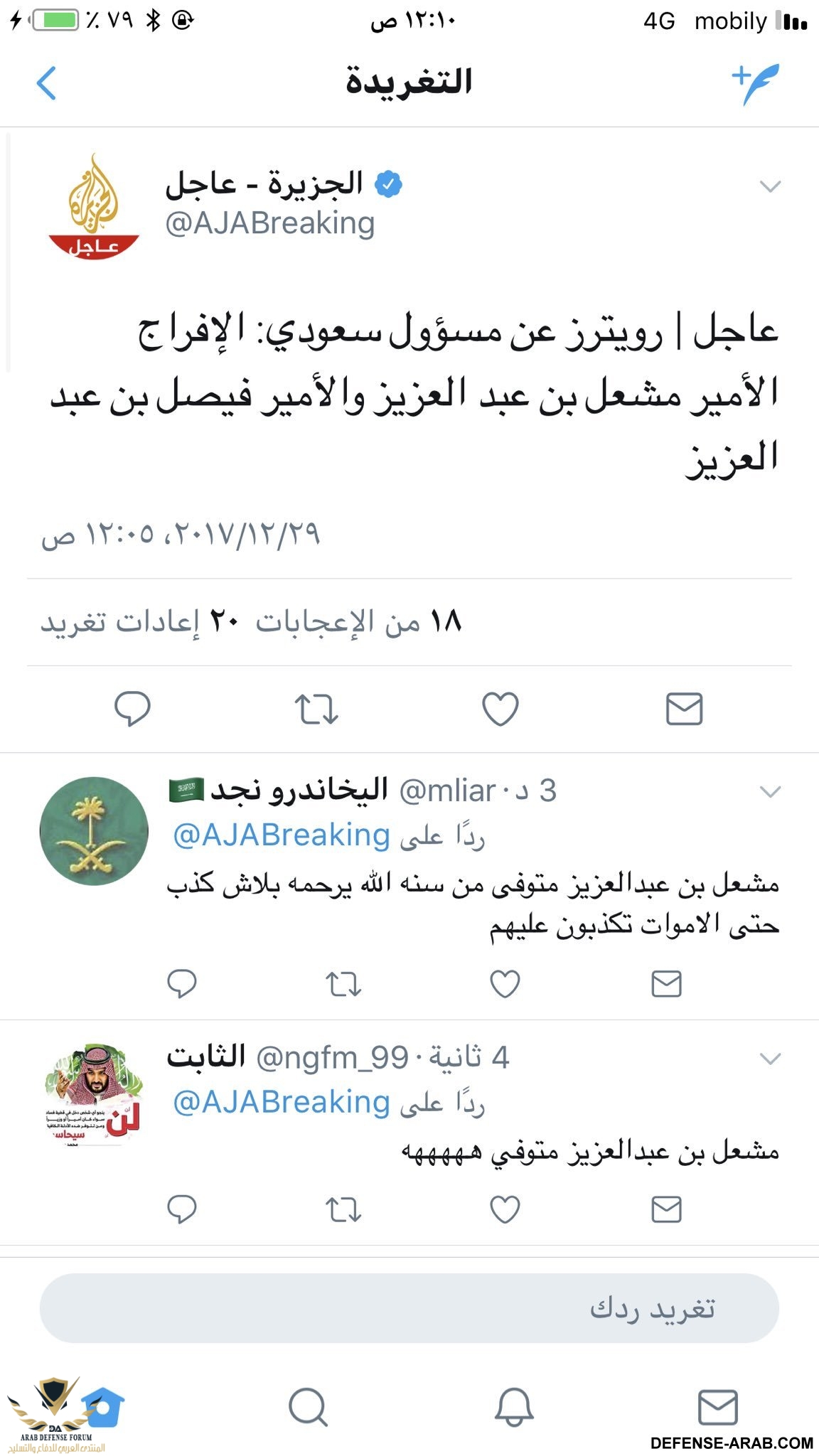819x1456 pixels.
Task: Reply to the AJABreaking tweet
Action: (133, 709)
